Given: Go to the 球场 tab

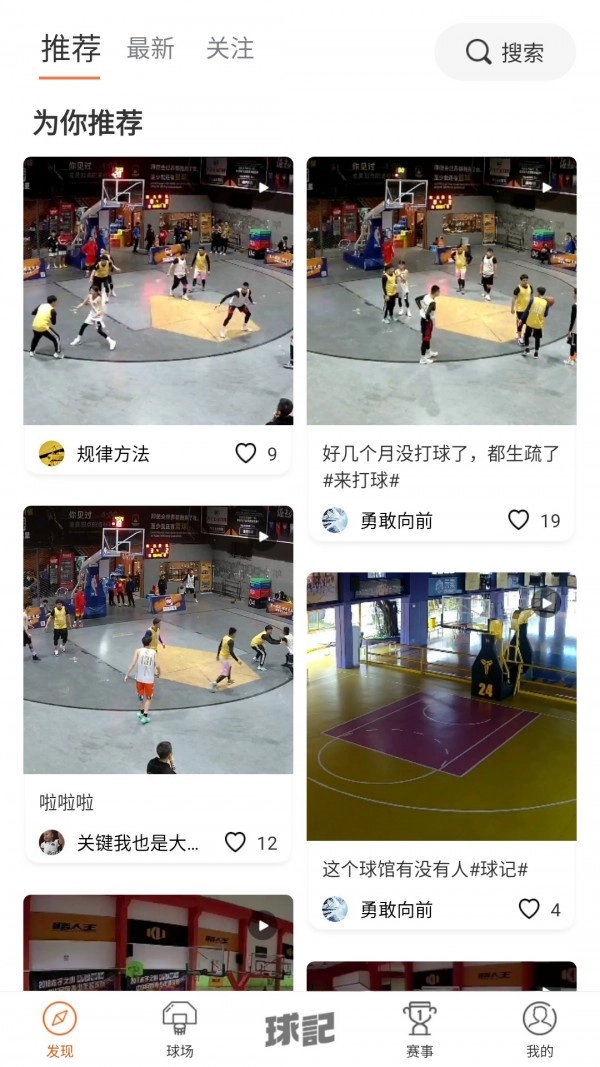Looking at the screenshot, I should pos(180,1030).
